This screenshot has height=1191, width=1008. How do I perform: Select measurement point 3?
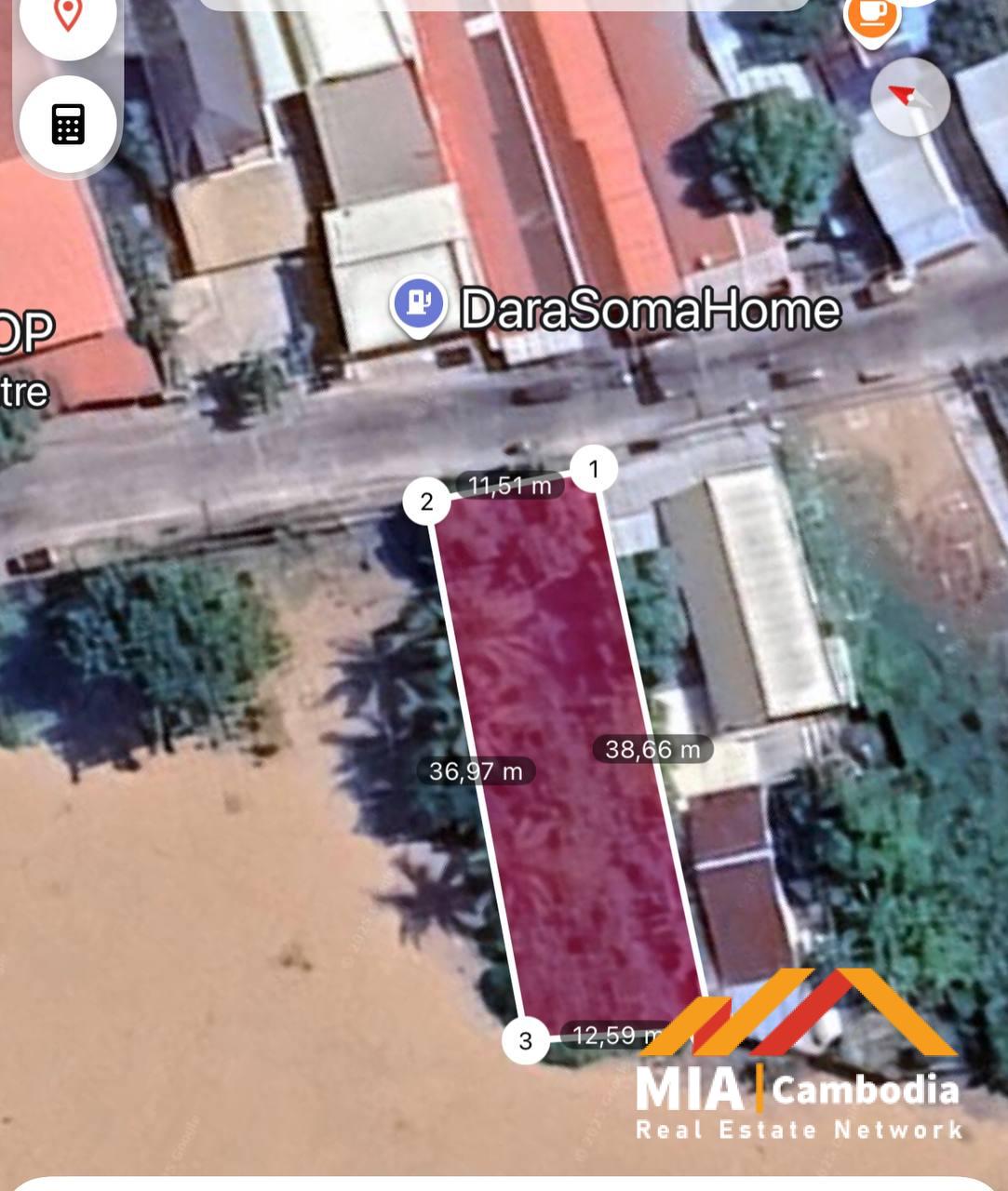pos(525,1040)
